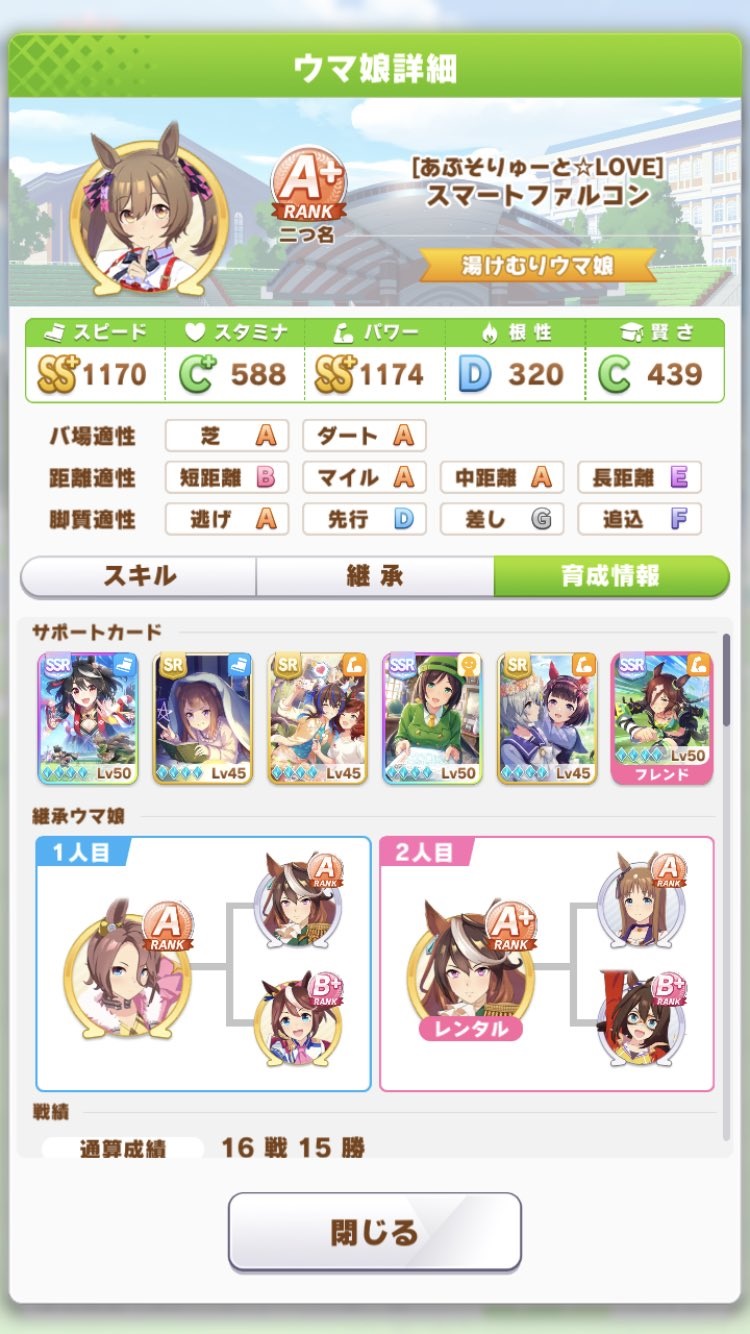Switch to the スキル tab
750x1334 pixels.
139,576
